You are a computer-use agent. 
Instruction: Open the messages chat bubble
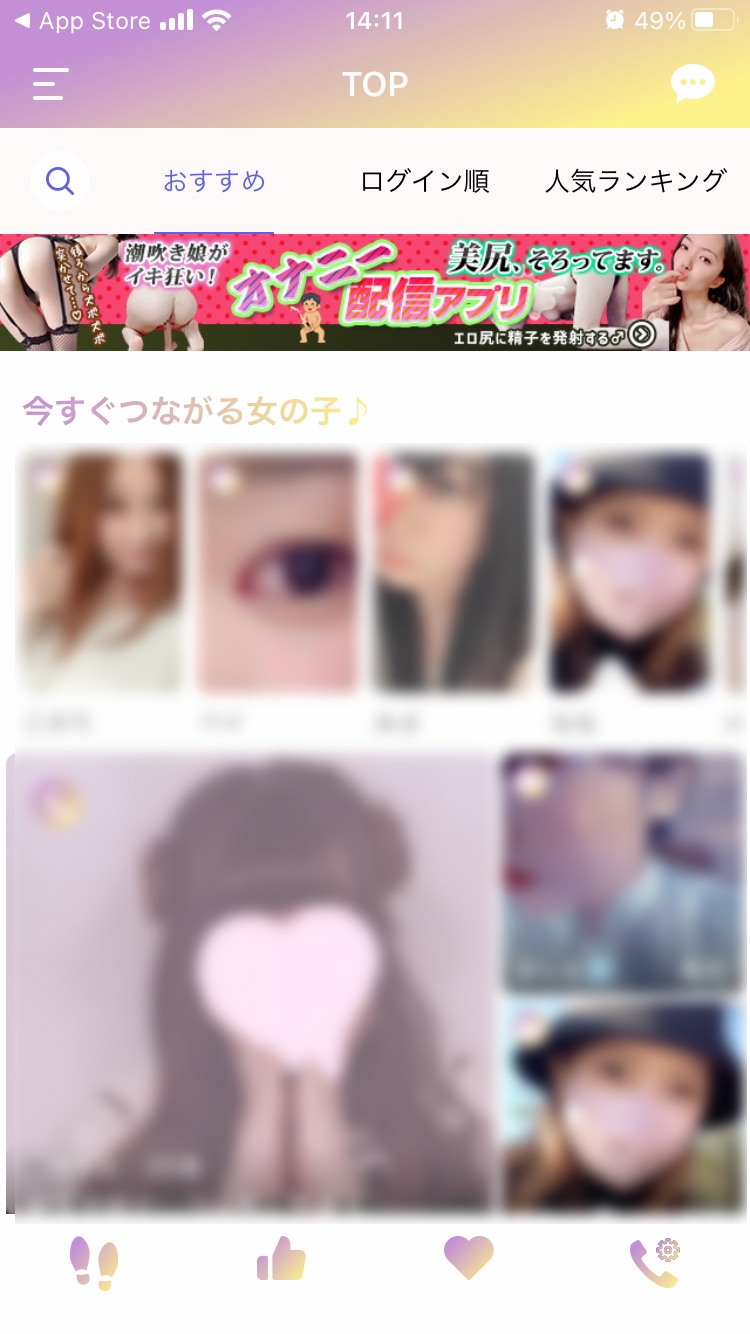692,84
